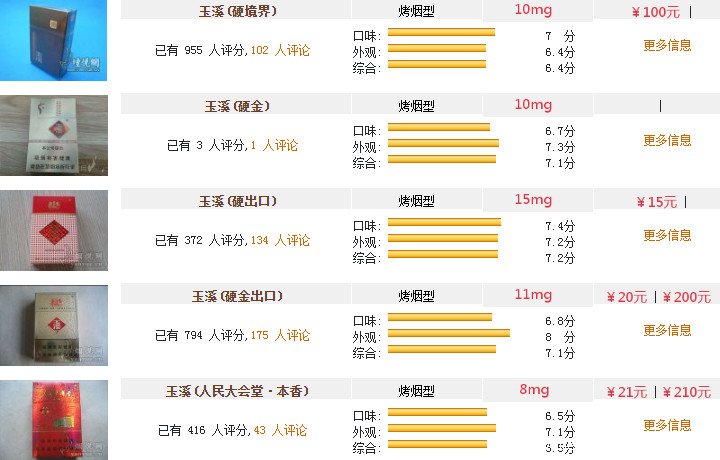
Task: Tap 更多信息 for 玉溪(硬境界)
Action: [x=667, y=45]
